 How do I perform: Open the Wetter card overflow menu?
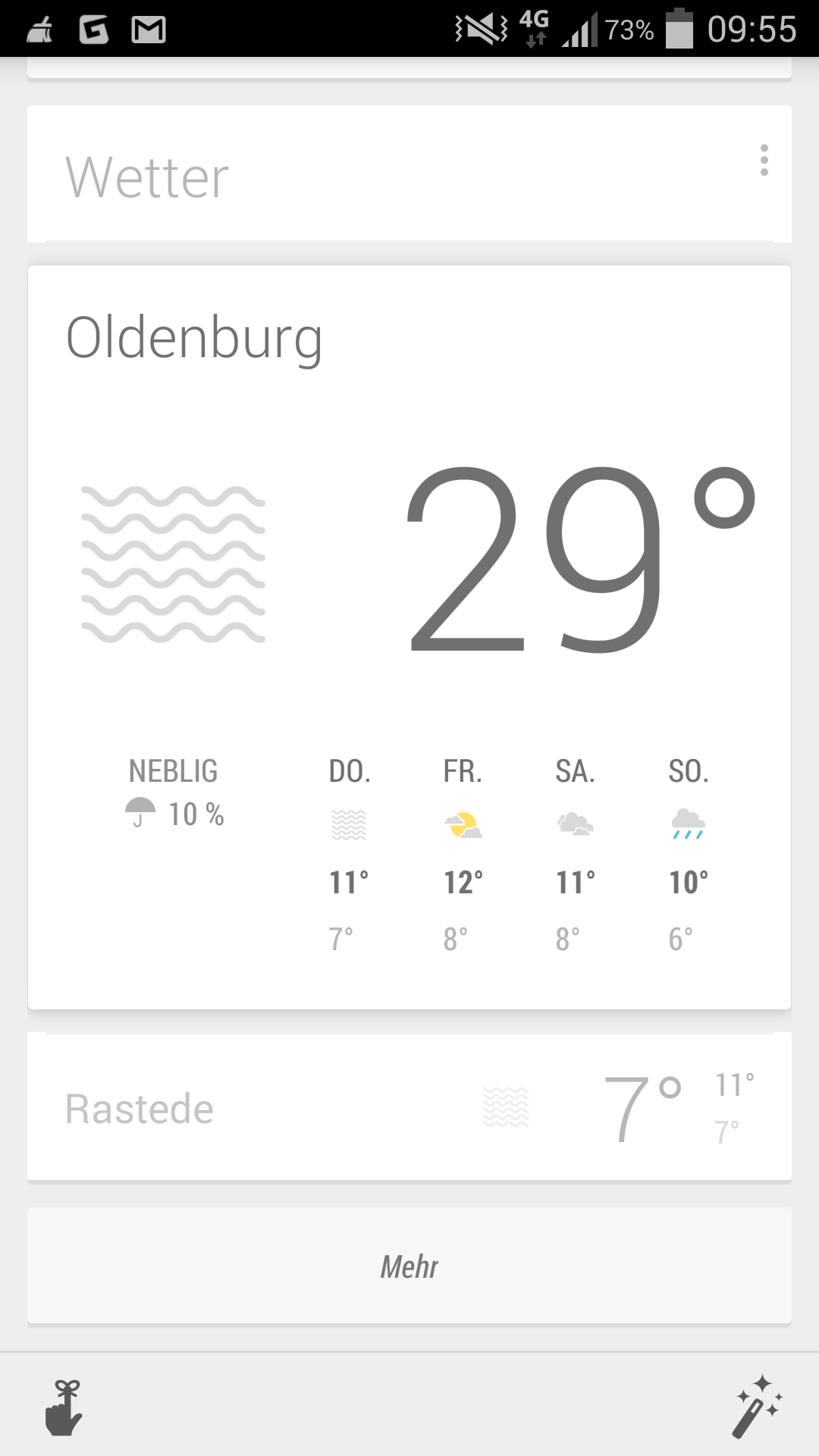pos(764,160)
